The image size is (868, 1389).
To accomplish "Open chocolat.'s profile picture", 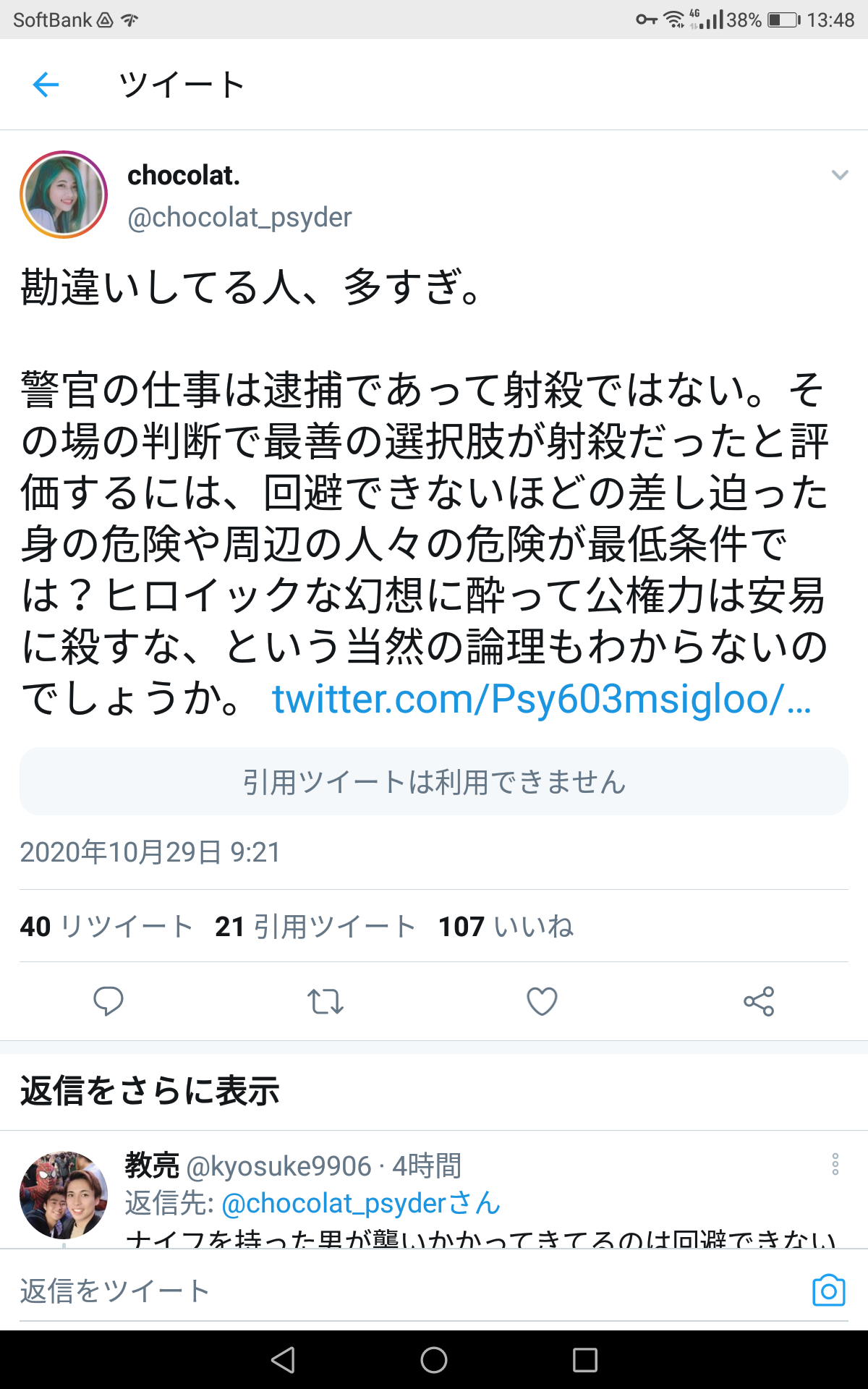I will pos(64,194).
